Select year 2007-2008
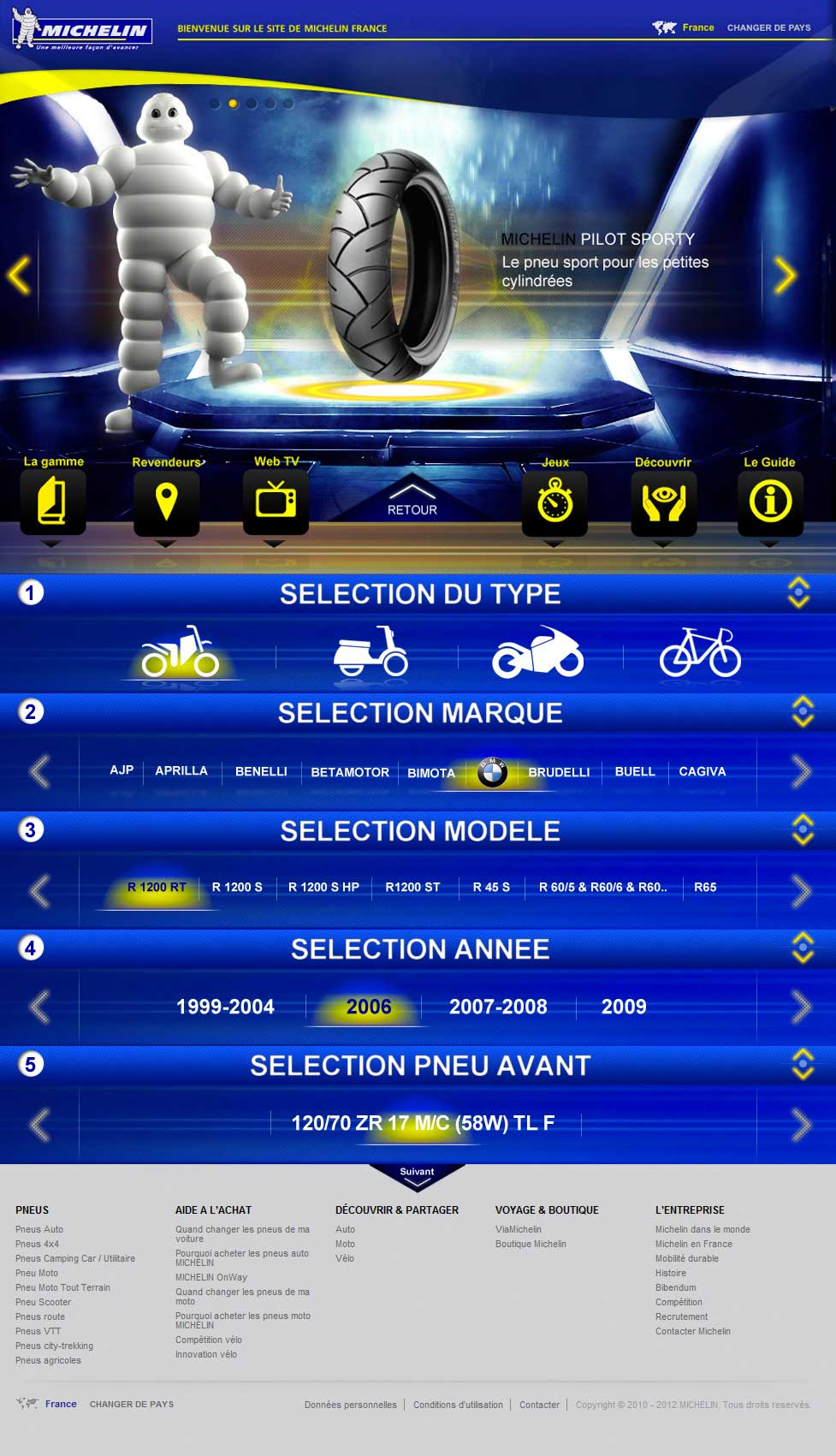The width and height of the screenshot is (836, 1456). tap(498, 1007)
